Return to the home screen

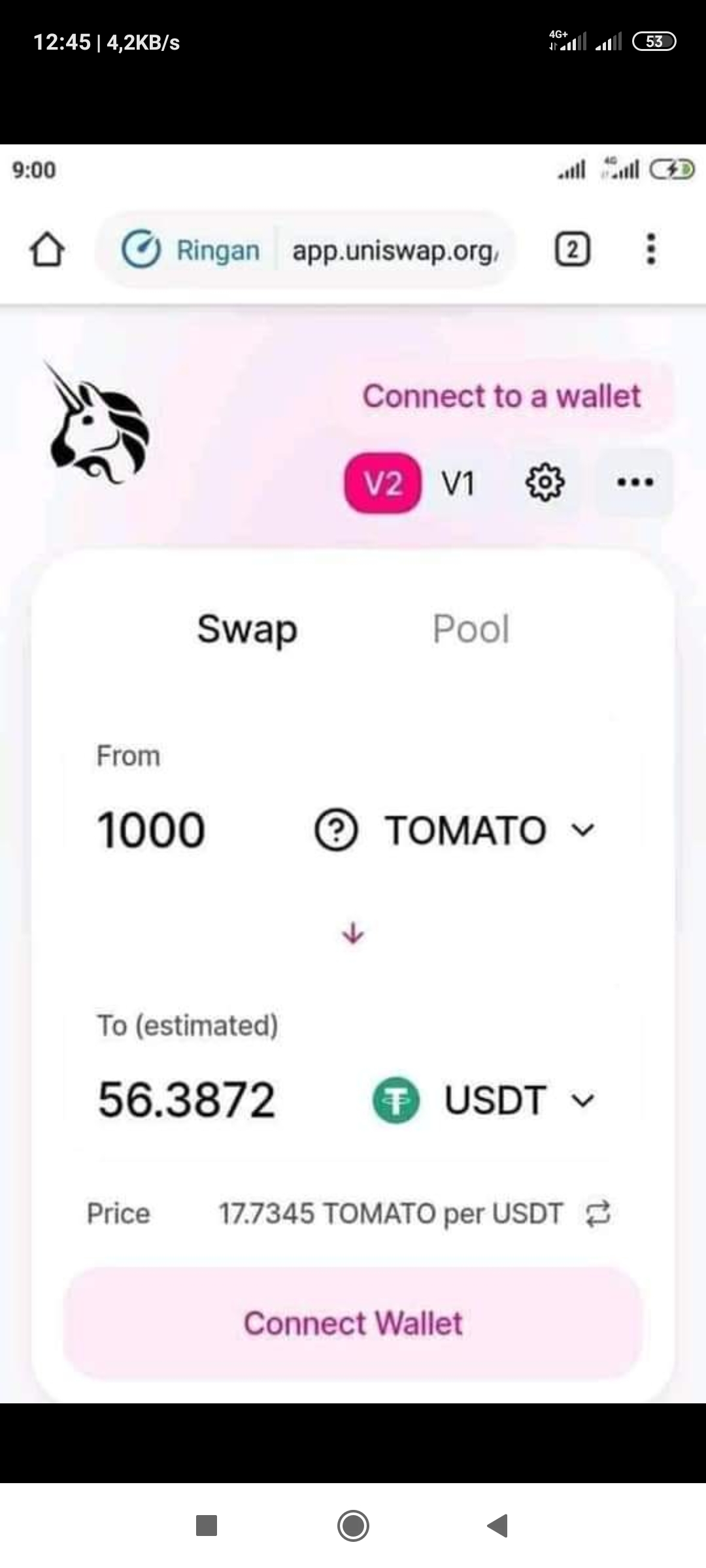(353, 1526)
